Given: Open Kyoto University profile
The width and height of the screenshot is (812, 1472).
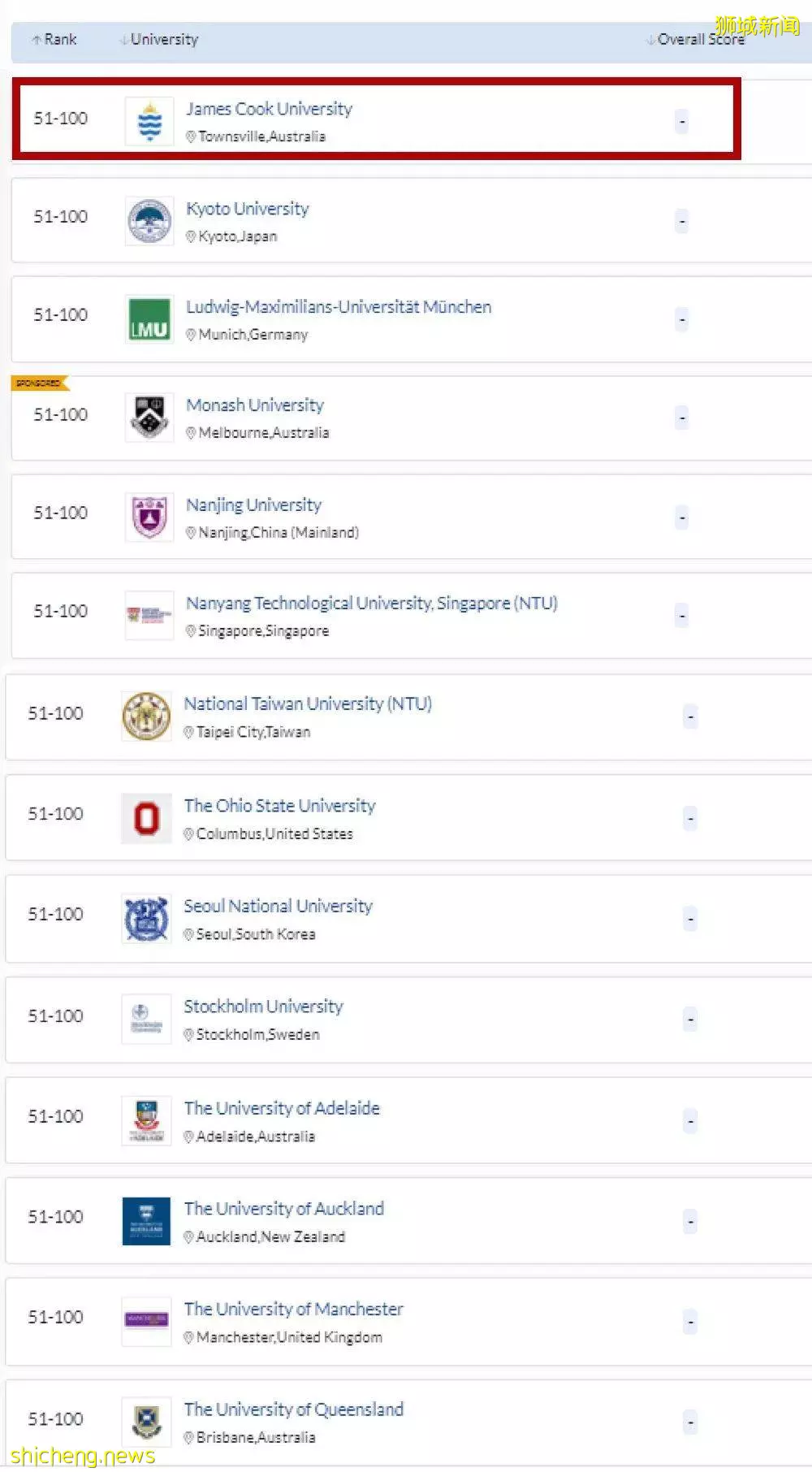Looking at the screenshot, I should (247, 209).
